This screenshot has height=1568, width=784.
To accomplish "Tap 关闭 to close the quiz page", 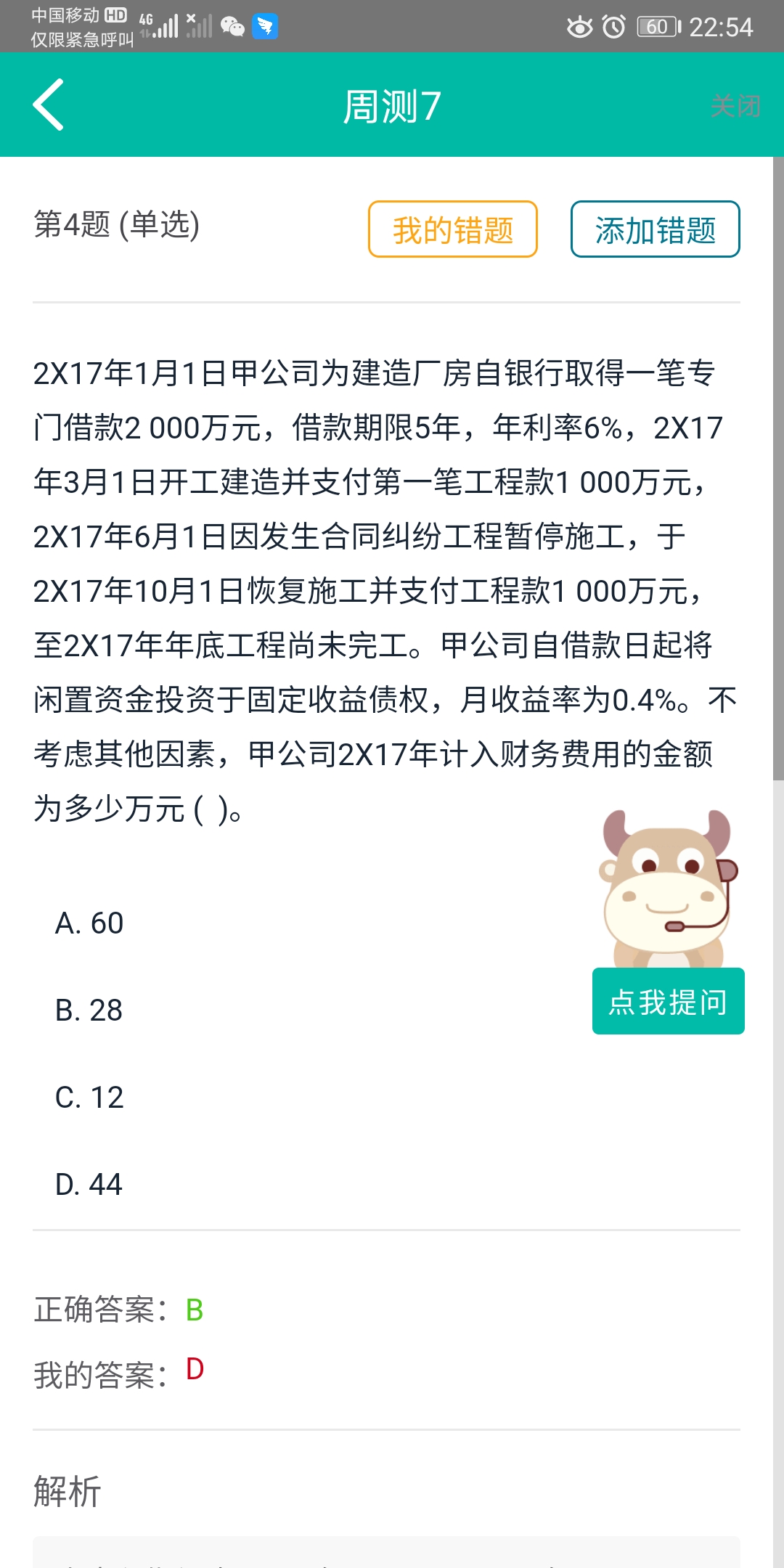I will point(735,107).
